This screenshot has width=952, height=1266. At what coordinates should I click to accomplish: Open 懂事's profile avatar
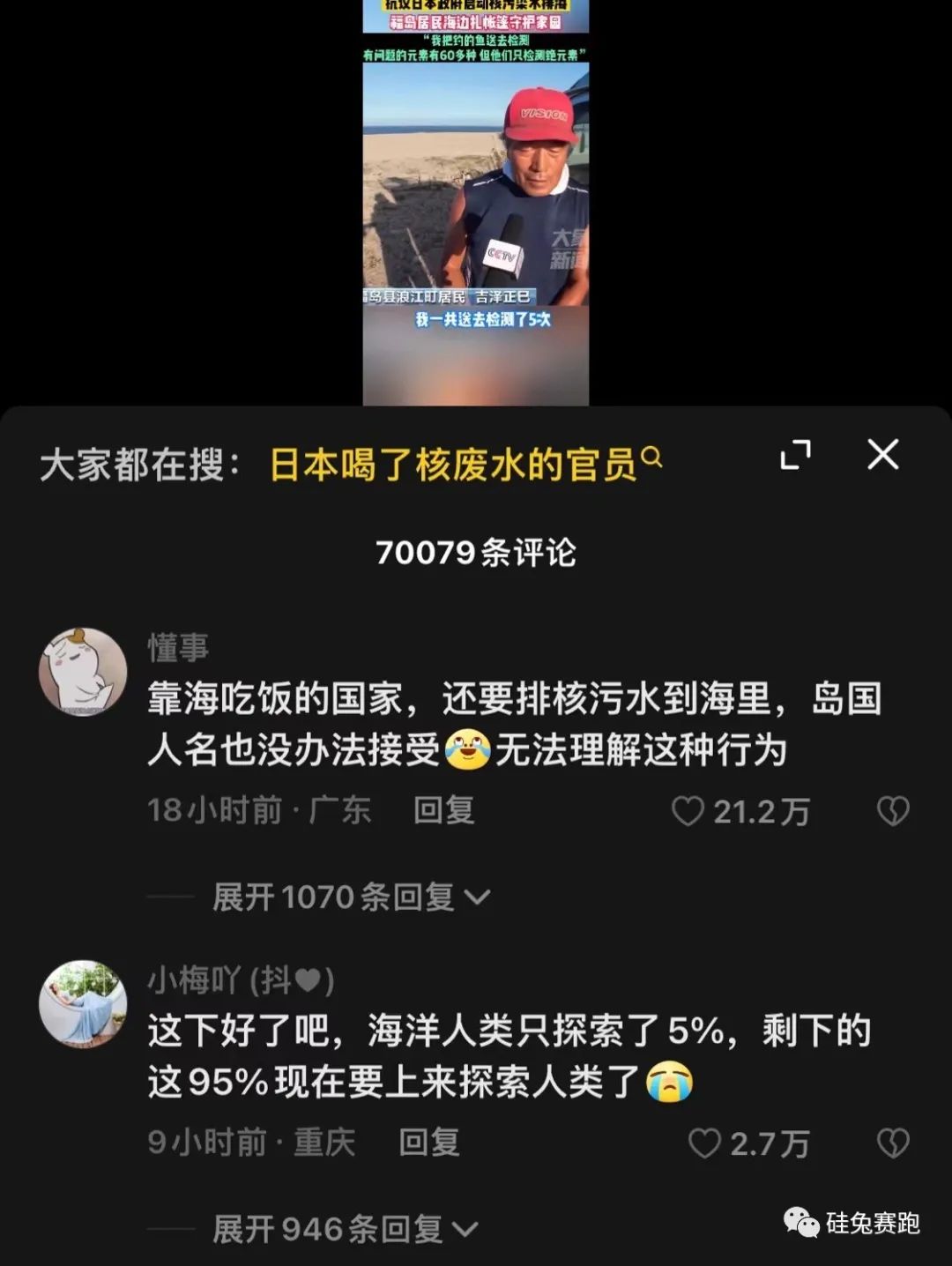(x=83, y=672)
